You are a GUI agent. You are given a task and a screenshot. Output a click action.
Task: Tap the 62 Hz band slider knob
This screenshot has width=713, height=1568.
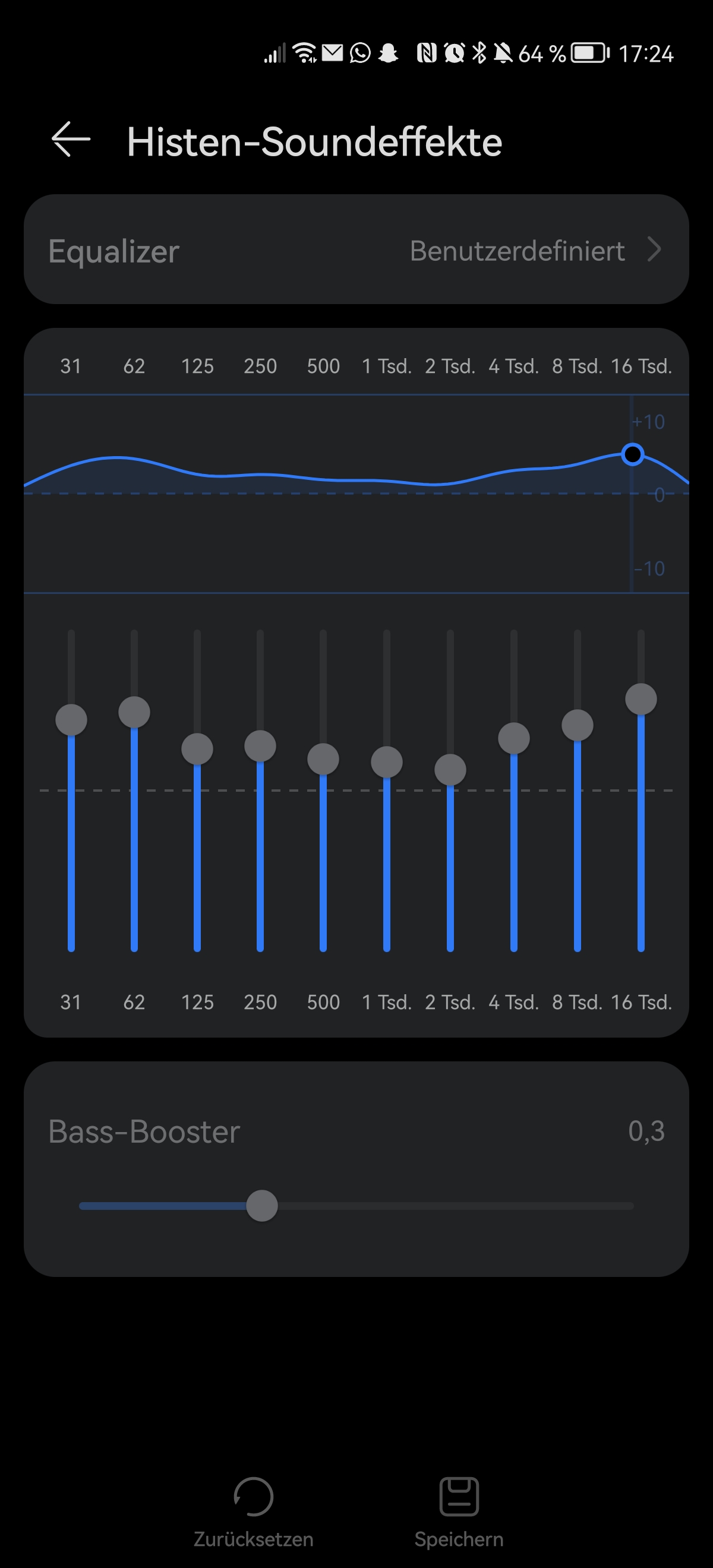tap(134, 712)
